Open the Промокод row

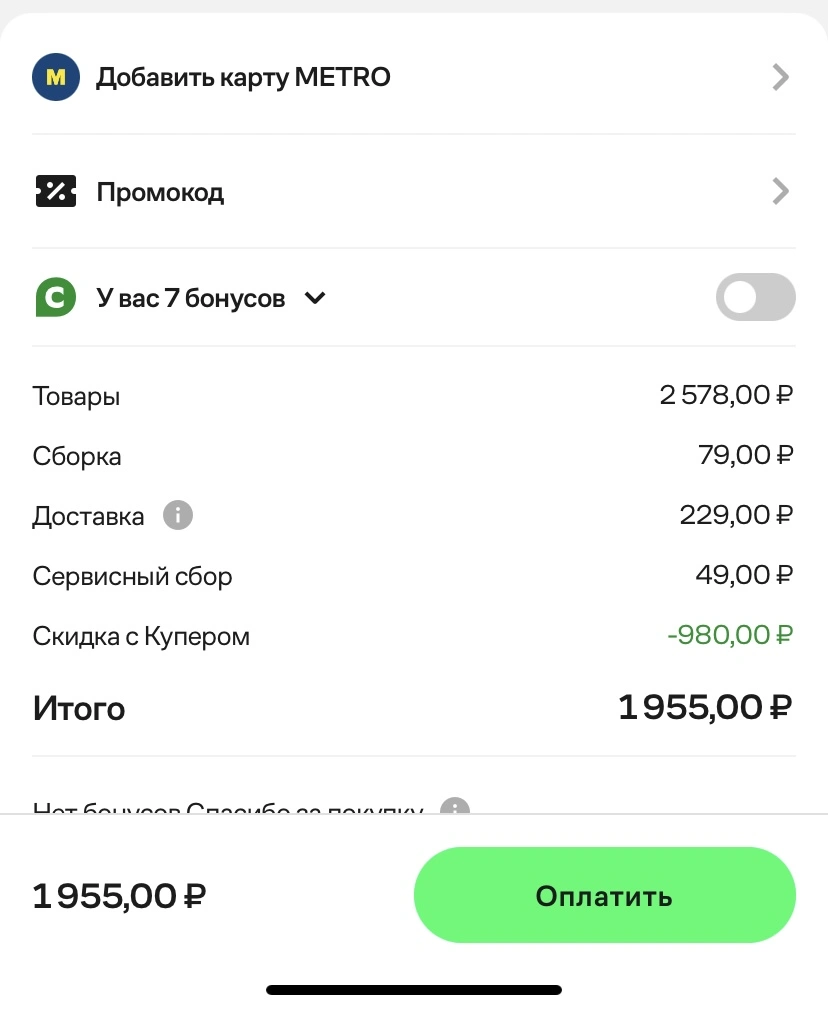(413, 191)
